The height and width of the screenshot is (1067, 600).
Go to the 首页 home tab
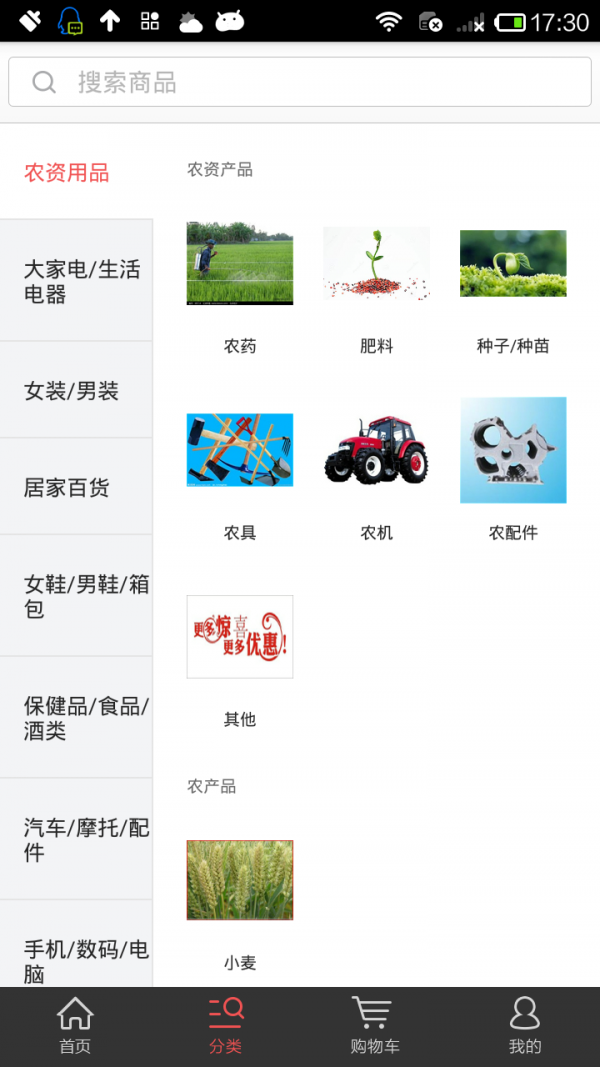(x=75, y=1027)
